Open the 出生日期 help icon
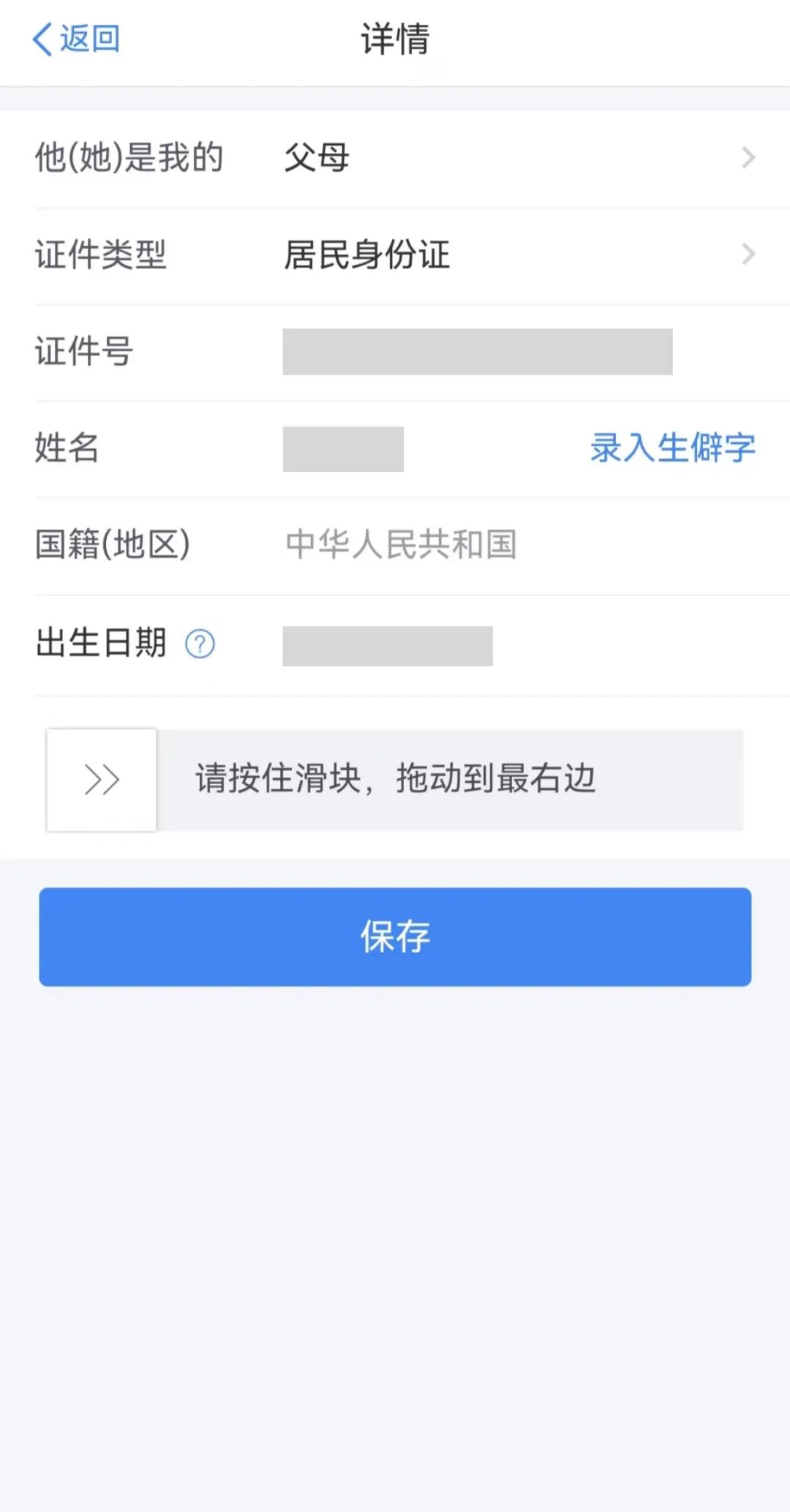The image size is (790, 1512). point(200,644)
